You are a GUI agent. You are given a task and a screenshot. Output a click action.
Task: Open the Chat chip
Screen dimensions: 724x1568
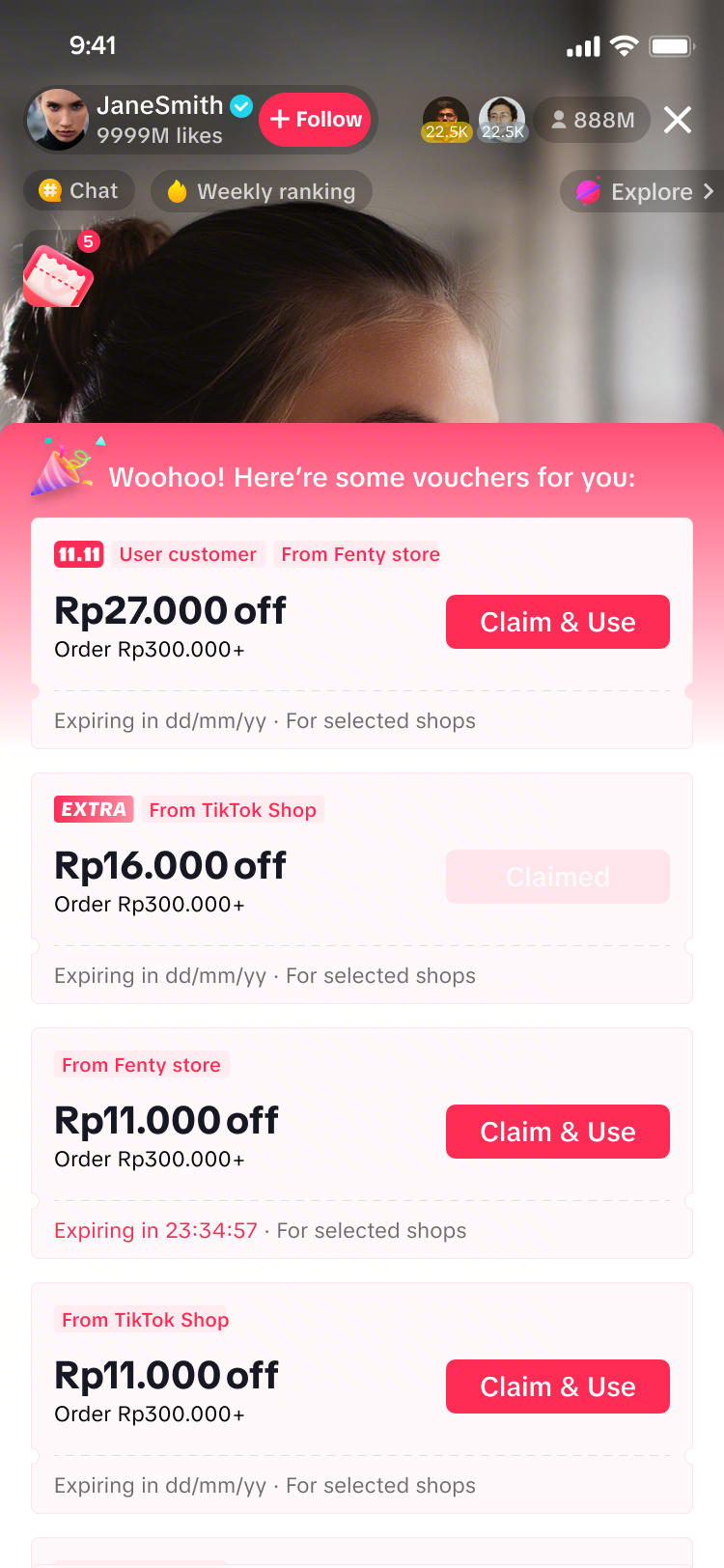(x=79, y=191)
